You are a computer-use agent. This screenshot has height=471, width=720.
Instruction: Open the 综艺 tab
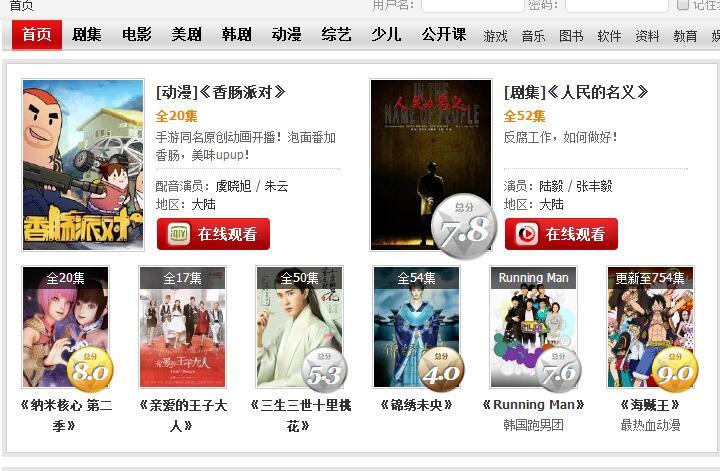(337, 35)
